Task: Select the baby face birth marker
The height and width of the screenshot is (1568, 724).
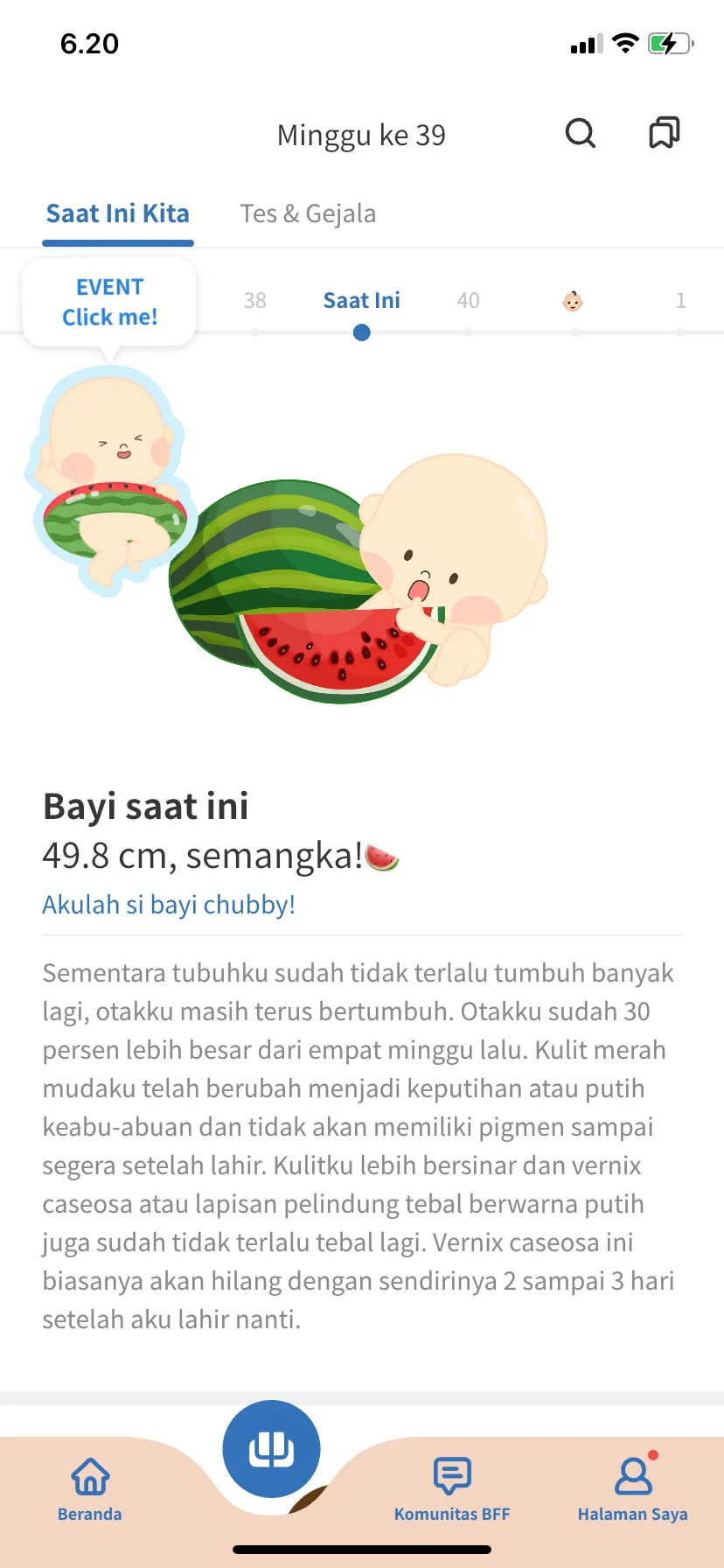Action: (x=573, y=301)
